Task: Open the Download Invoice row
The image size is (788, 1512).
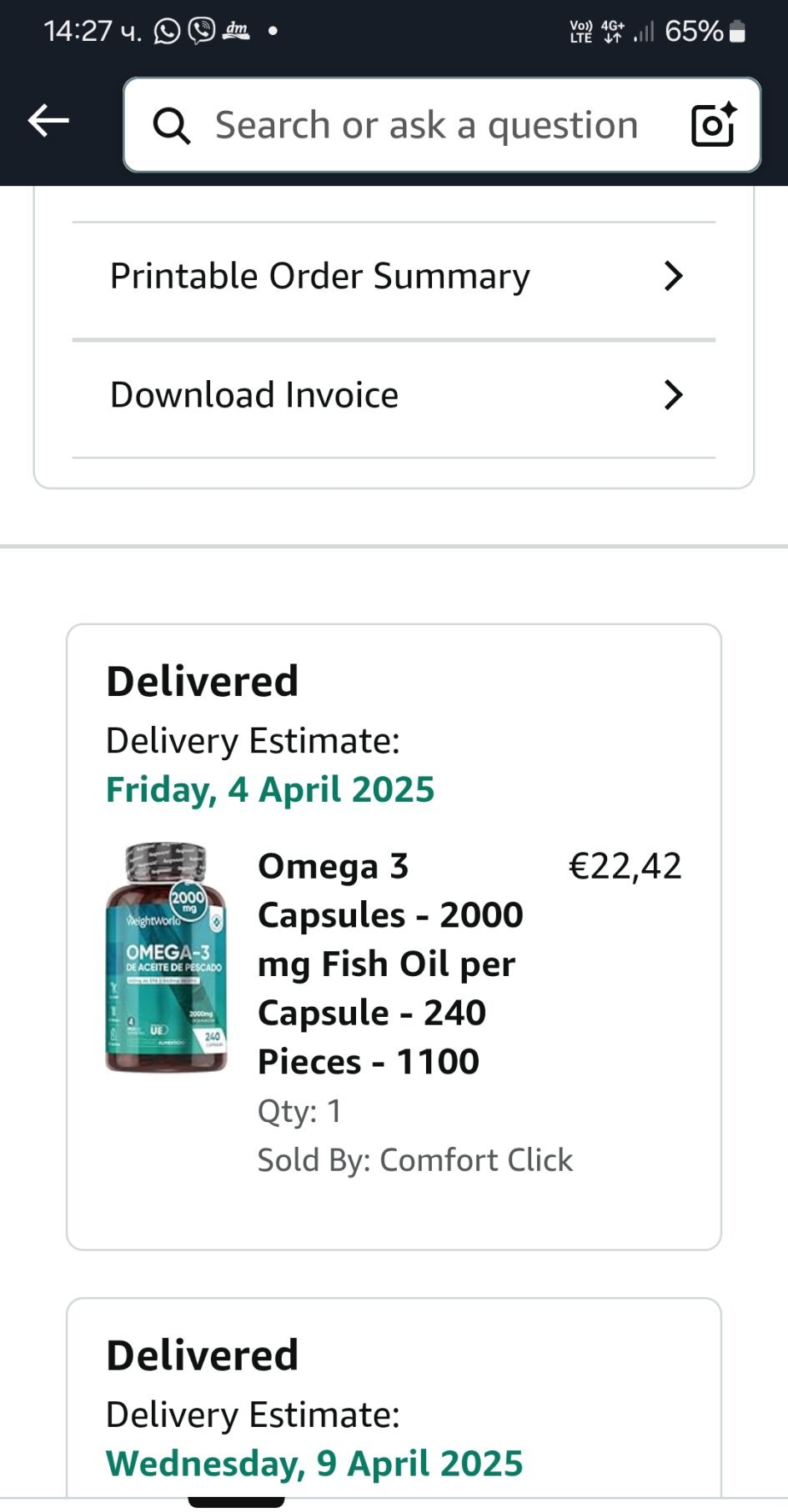Action: pyautogui.click(x=394, y=395)
